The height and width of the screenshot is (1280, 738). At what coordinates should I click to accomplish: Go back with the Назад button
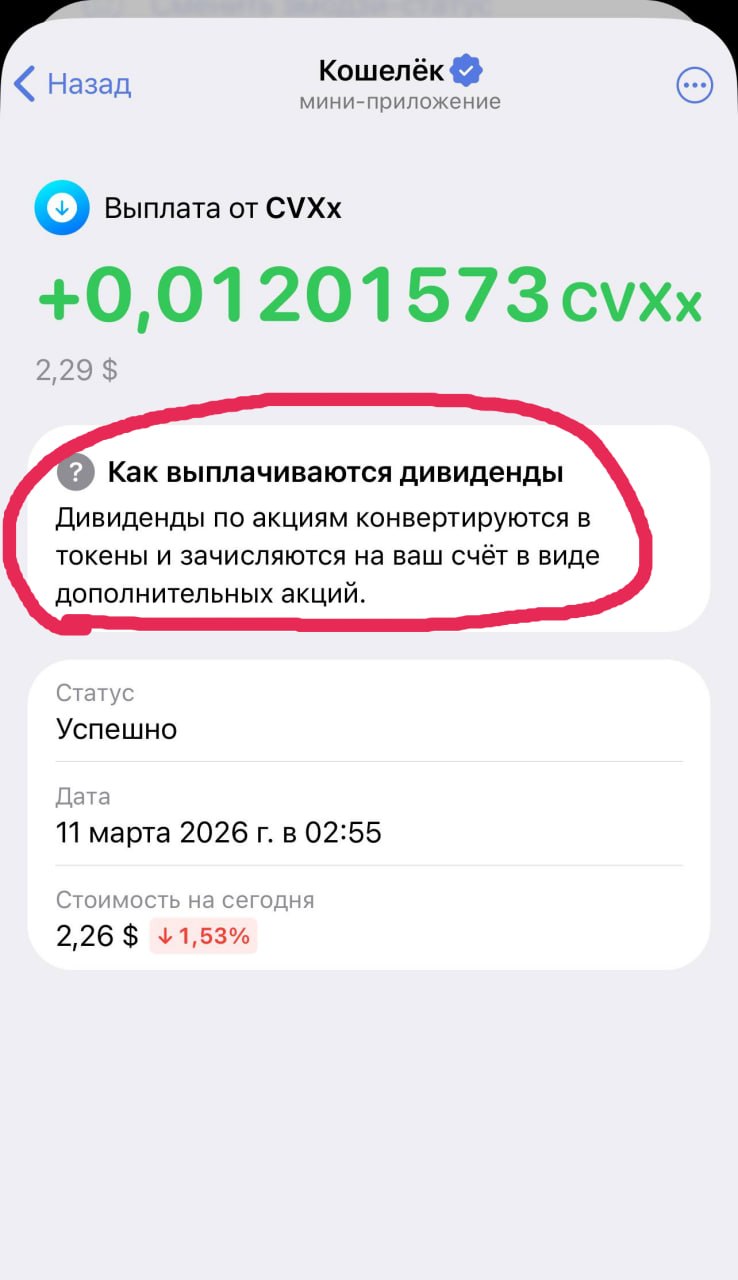[x=73, y=84]
